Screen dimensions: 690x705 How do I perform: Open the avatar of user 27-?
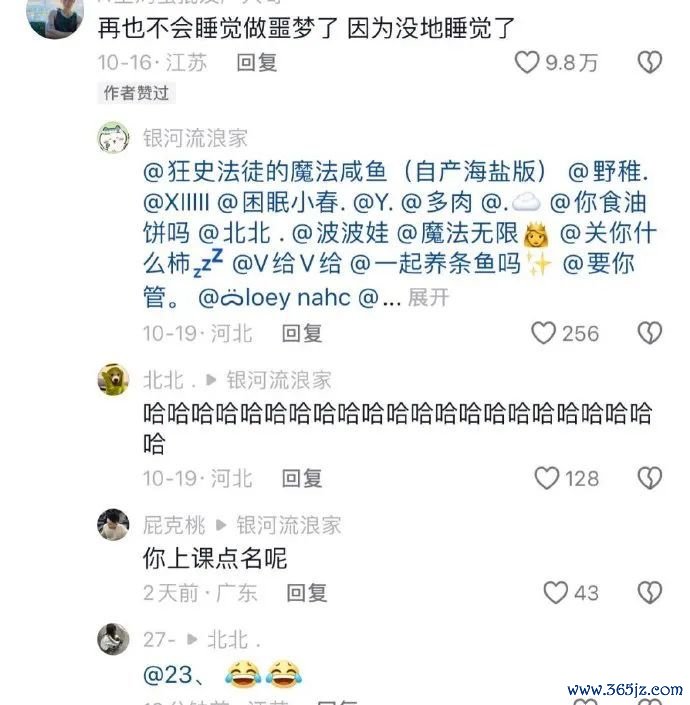[113, 637]
